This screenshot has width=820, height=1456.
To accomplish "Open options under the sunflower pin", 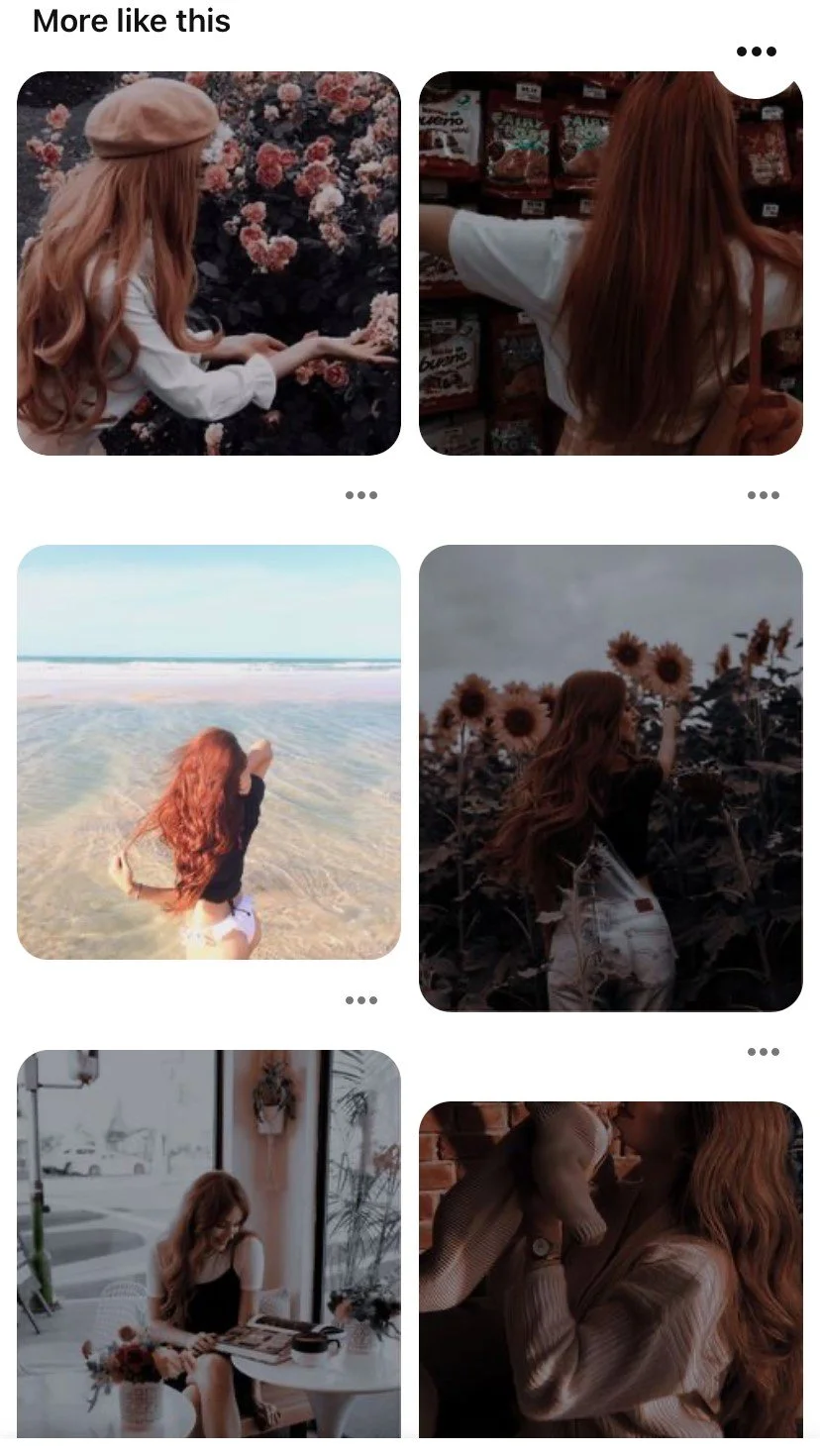I will pos(764,1052).
